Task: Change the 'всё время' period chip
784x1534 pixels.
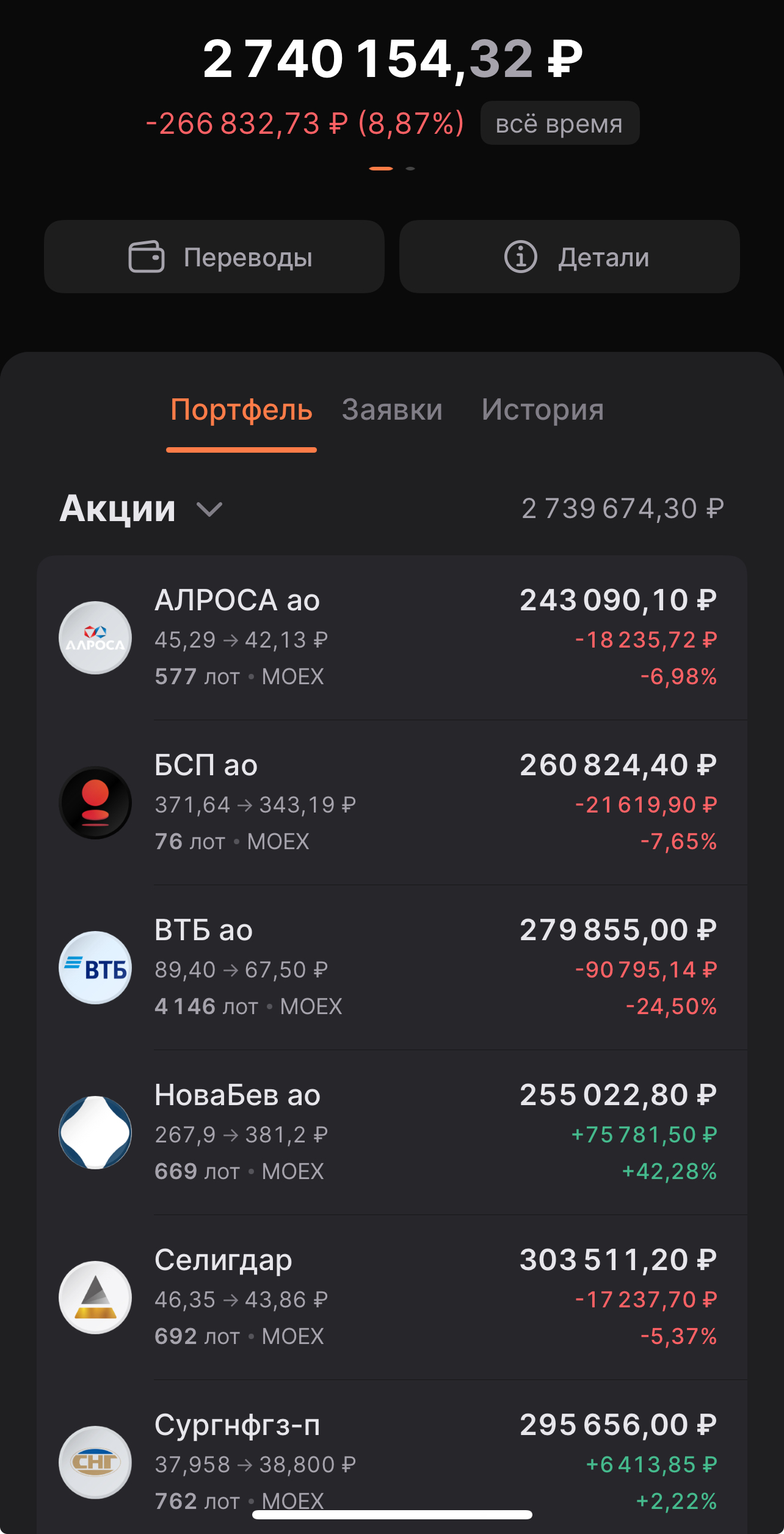Action: coord(559,123)
